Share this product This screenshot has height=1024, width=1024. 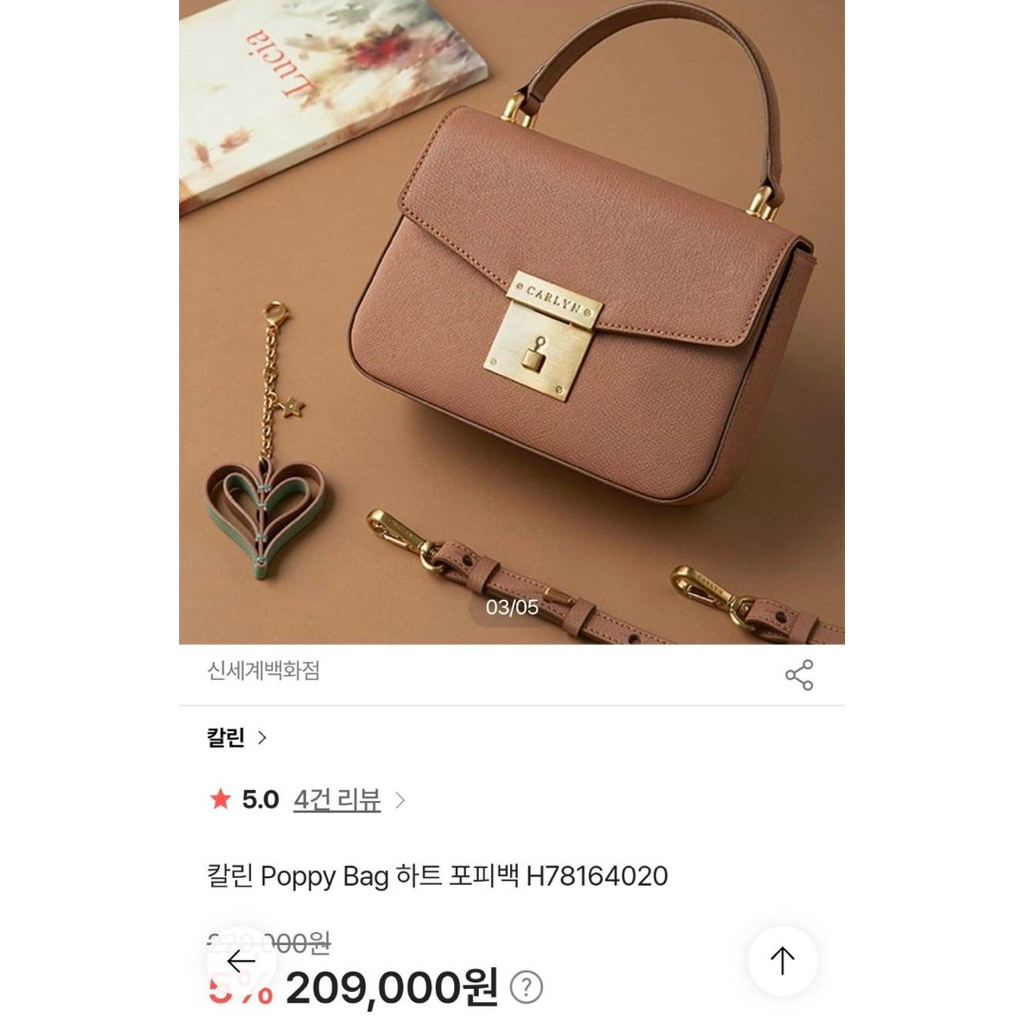799,675
